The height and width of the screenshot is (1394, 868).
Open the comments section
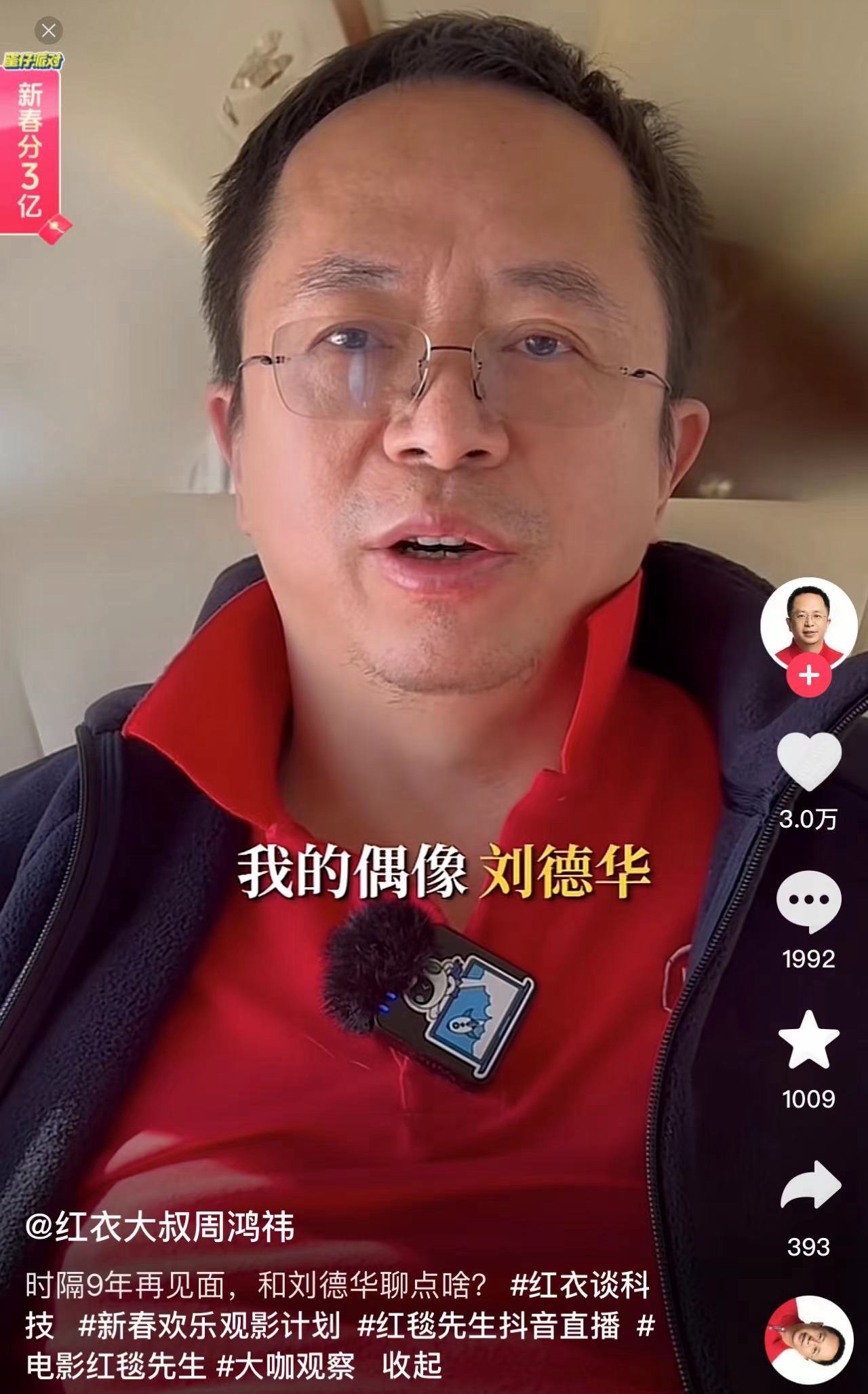(808, 902)
